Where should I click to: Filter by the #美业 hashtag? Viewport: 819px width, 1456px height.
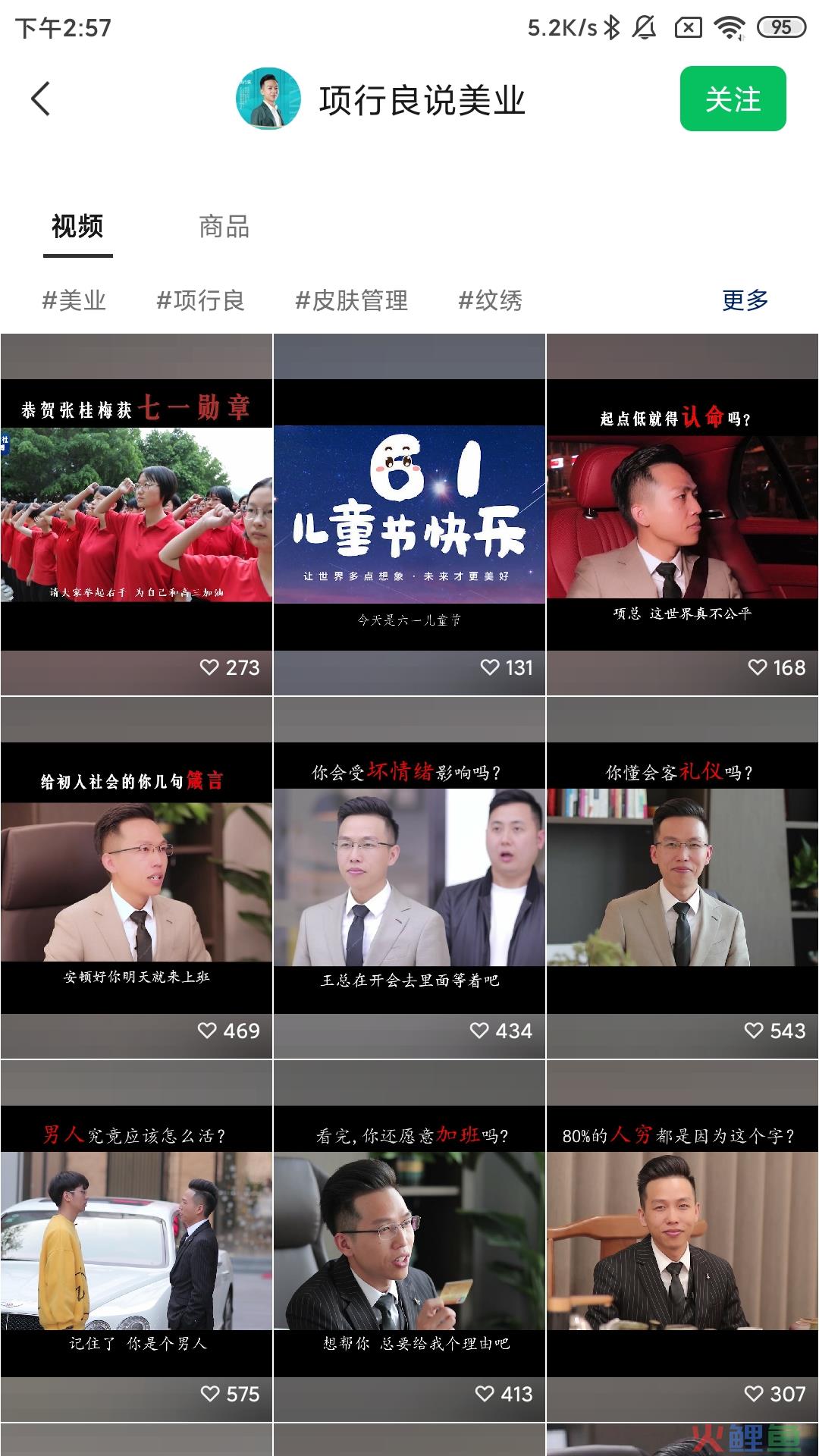click(x=74, y=300)
